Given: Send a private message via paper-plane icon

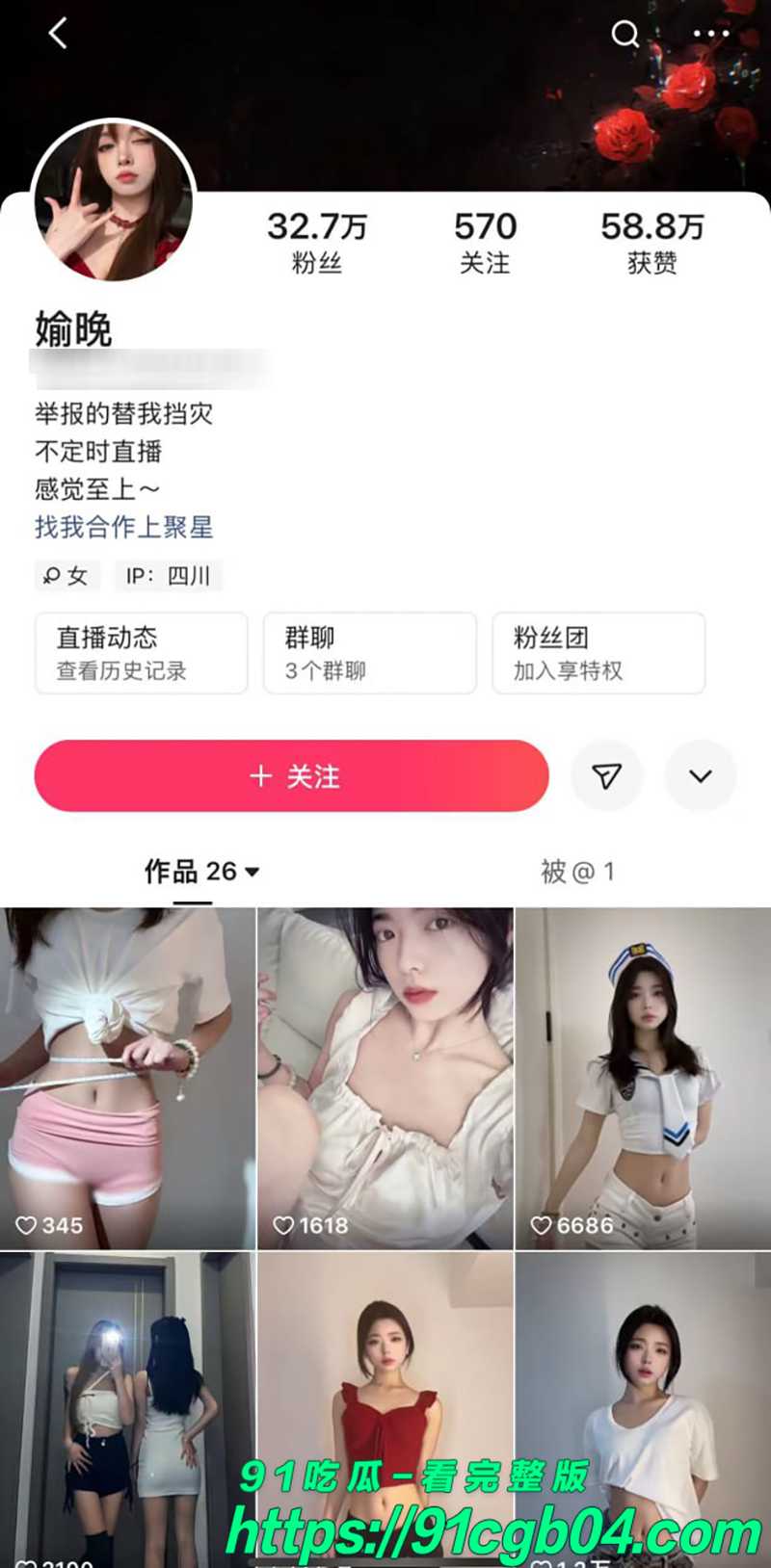Looking at the screenshot, I should (x=606, y=776).
